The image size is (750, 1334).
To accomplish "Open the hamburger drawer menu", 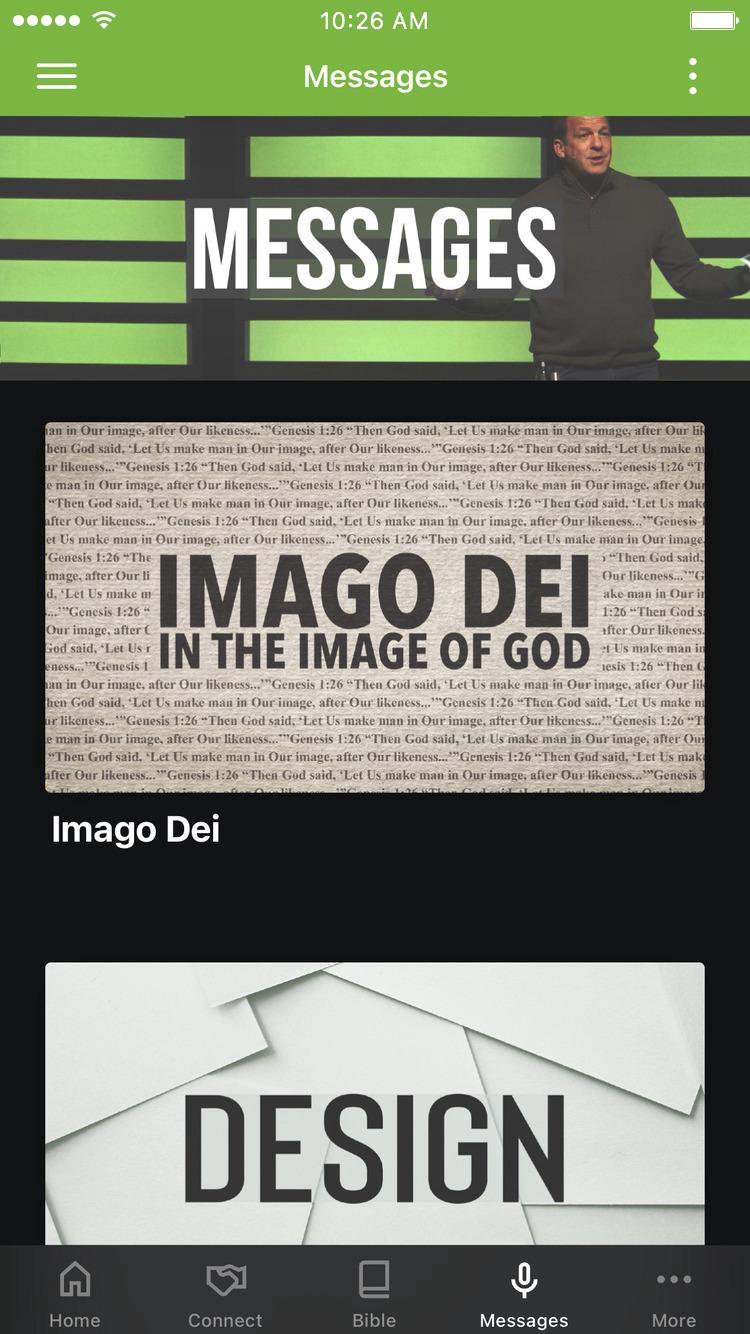I will (x=57, y=77).
